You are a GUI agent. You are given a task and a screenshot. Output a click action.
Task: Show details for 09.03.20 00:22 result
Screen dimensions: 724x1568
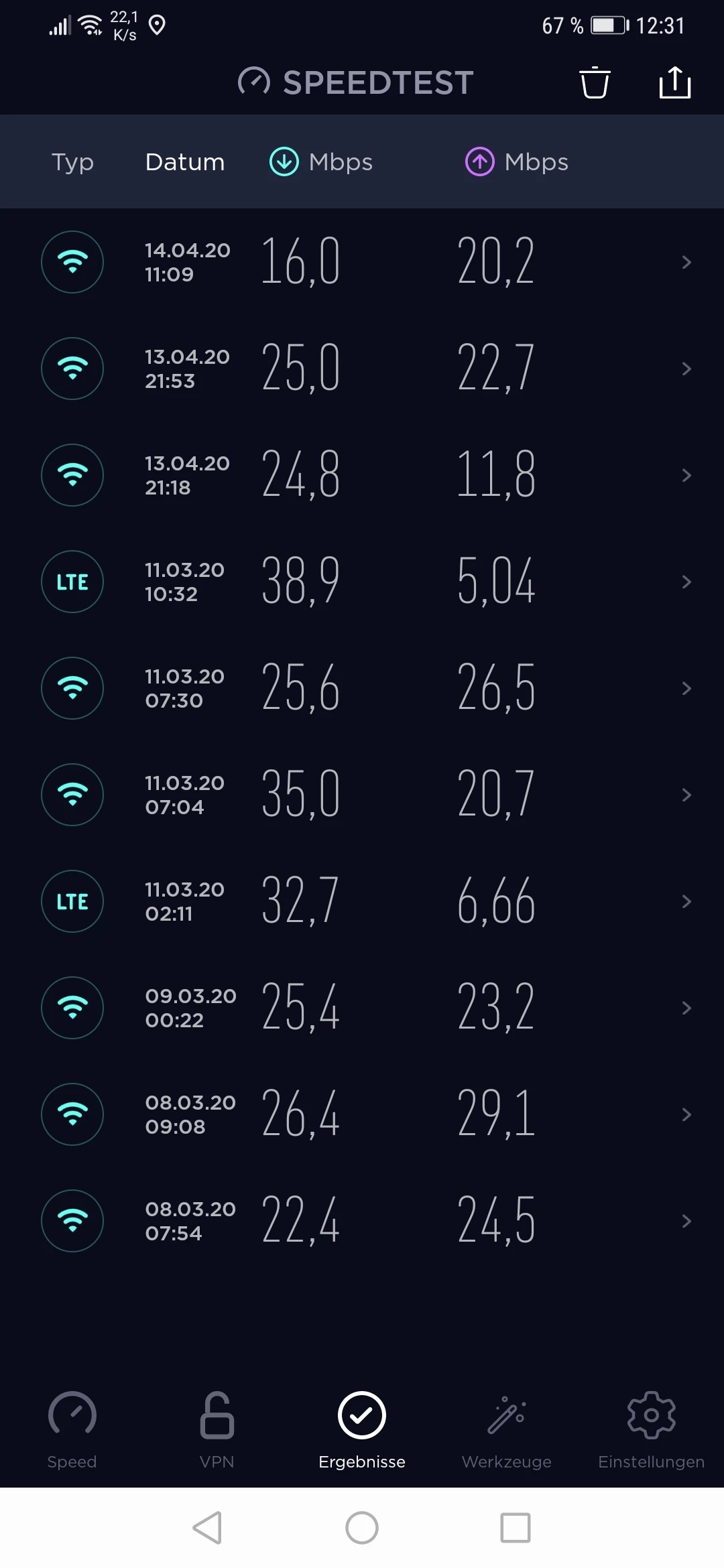click(362, 1008)
